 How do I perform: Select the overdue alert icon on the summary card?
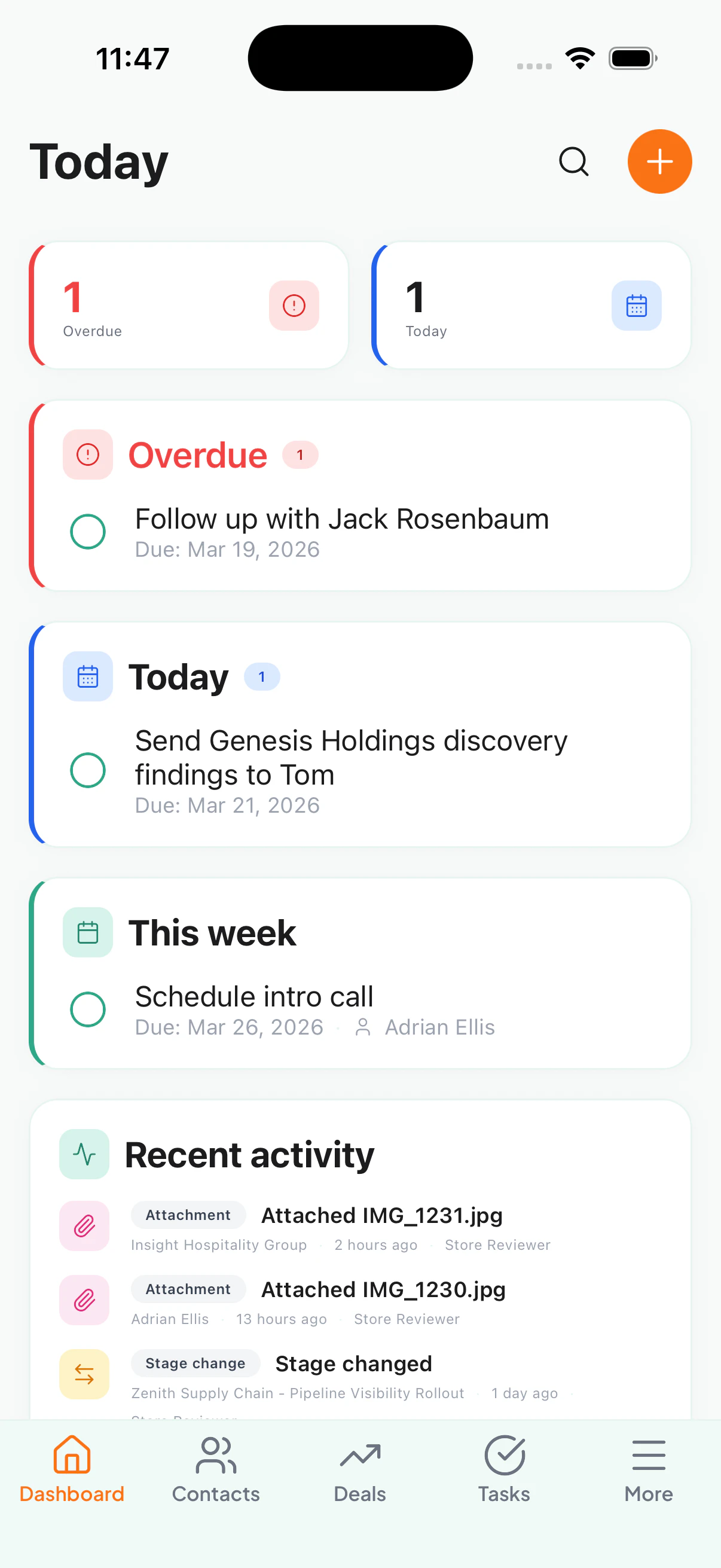click(x=294, y=305)
